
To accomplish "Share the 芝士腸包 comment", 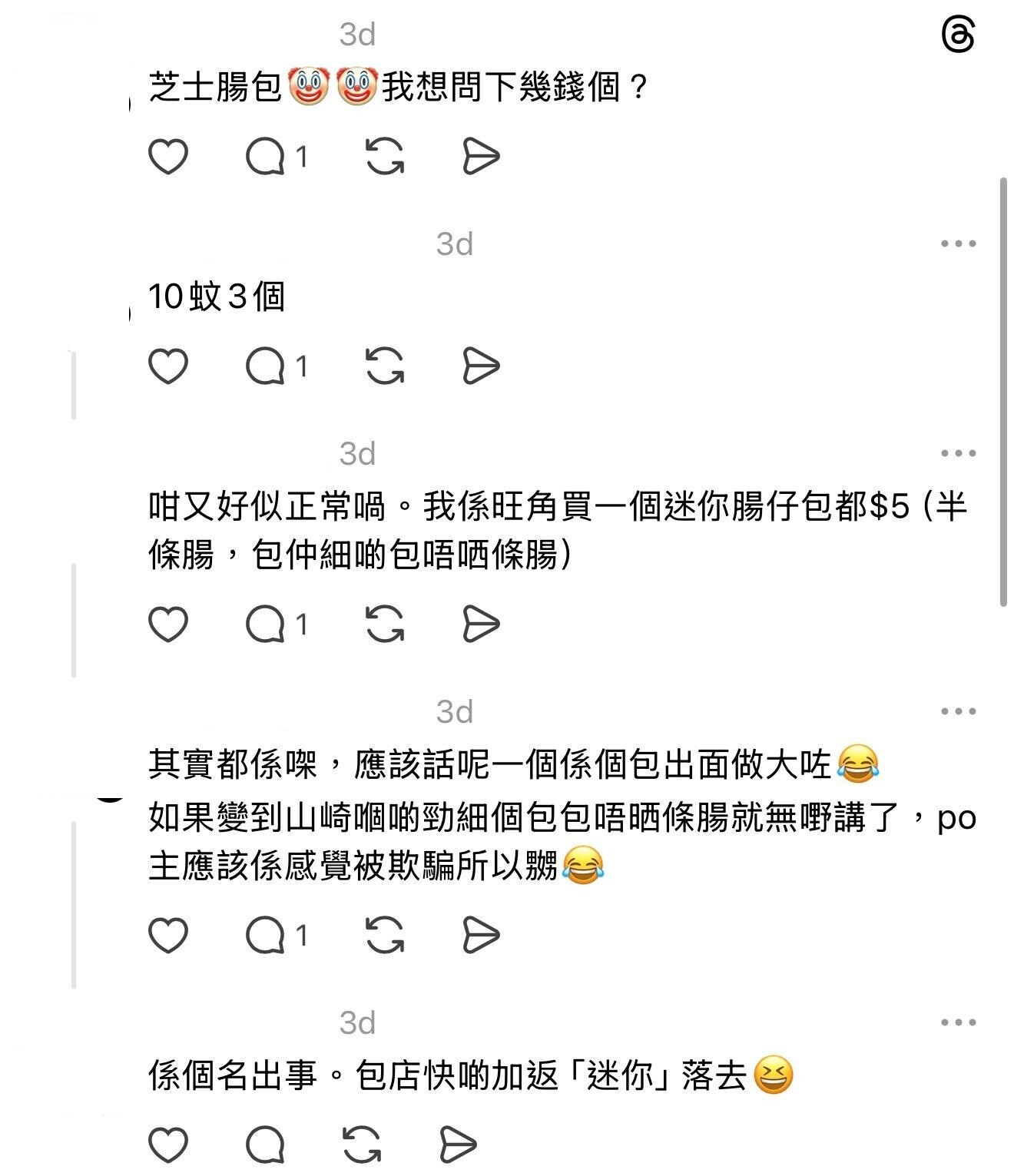I will point(481,157).
